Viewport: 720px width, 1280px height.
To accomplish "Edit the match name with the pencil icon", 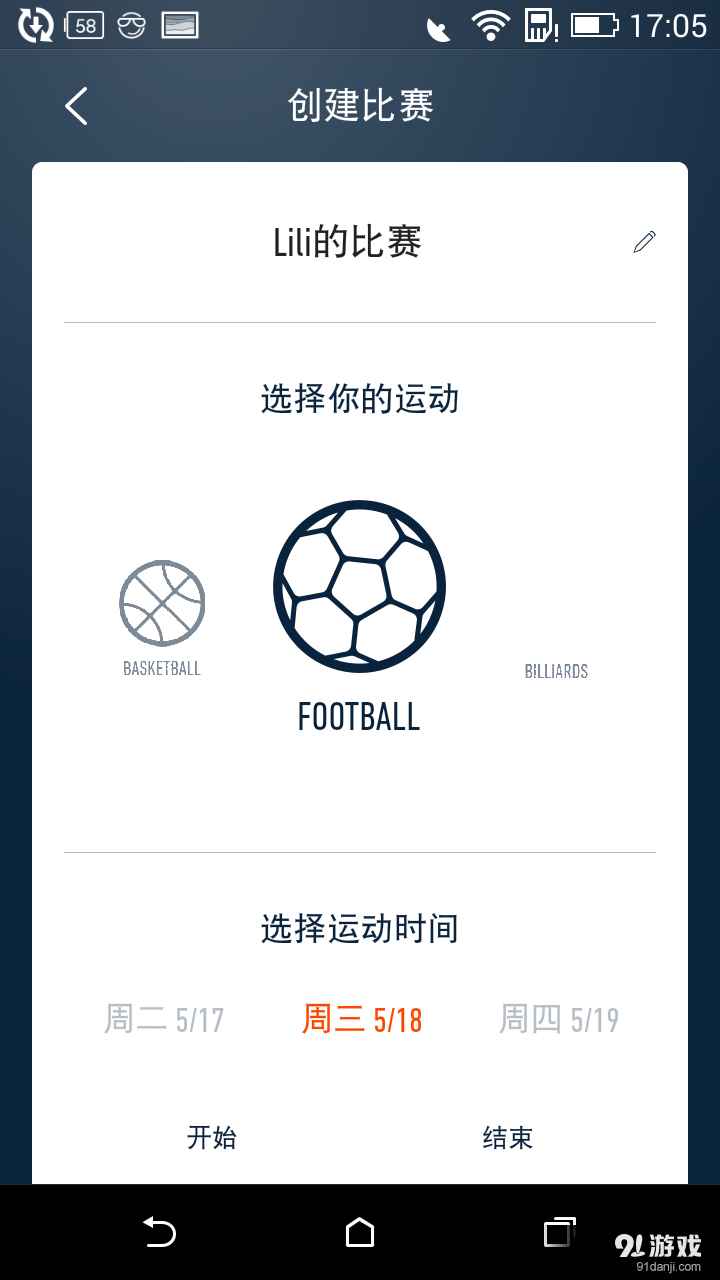I will (x=644, y=242).
